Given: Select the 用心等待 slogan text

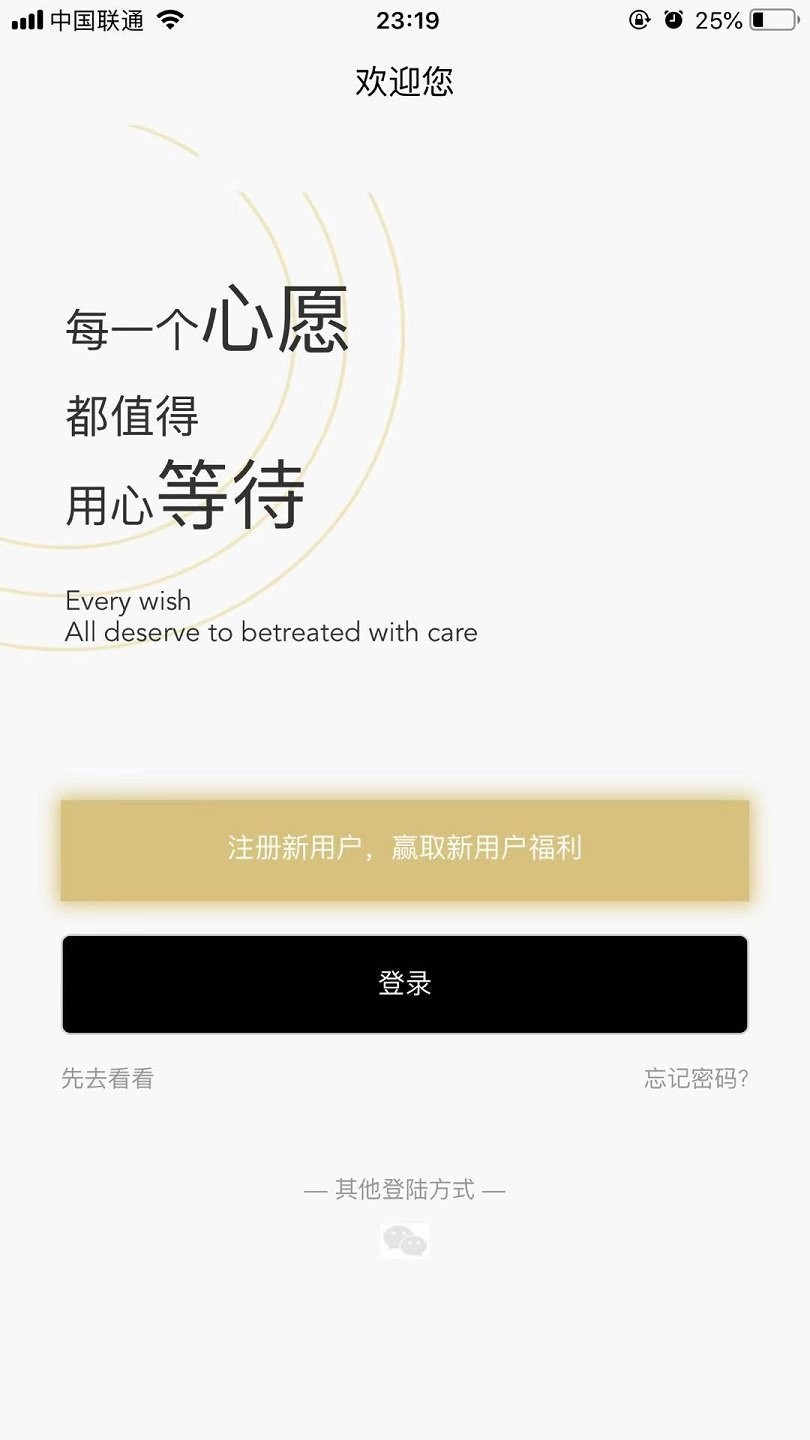Looking at the screenshot, I should [x=184, y=494].
